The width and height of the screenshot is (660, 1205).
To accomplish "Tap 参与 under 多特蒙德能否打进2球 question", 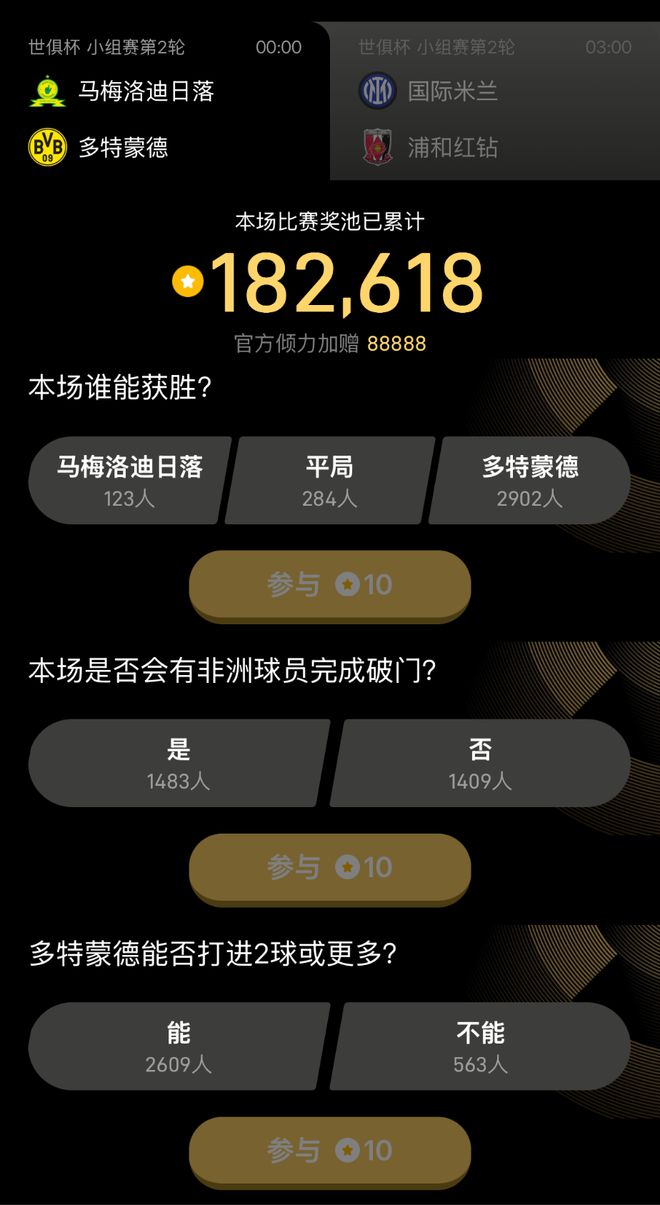I will click(x=330, y=1150).
